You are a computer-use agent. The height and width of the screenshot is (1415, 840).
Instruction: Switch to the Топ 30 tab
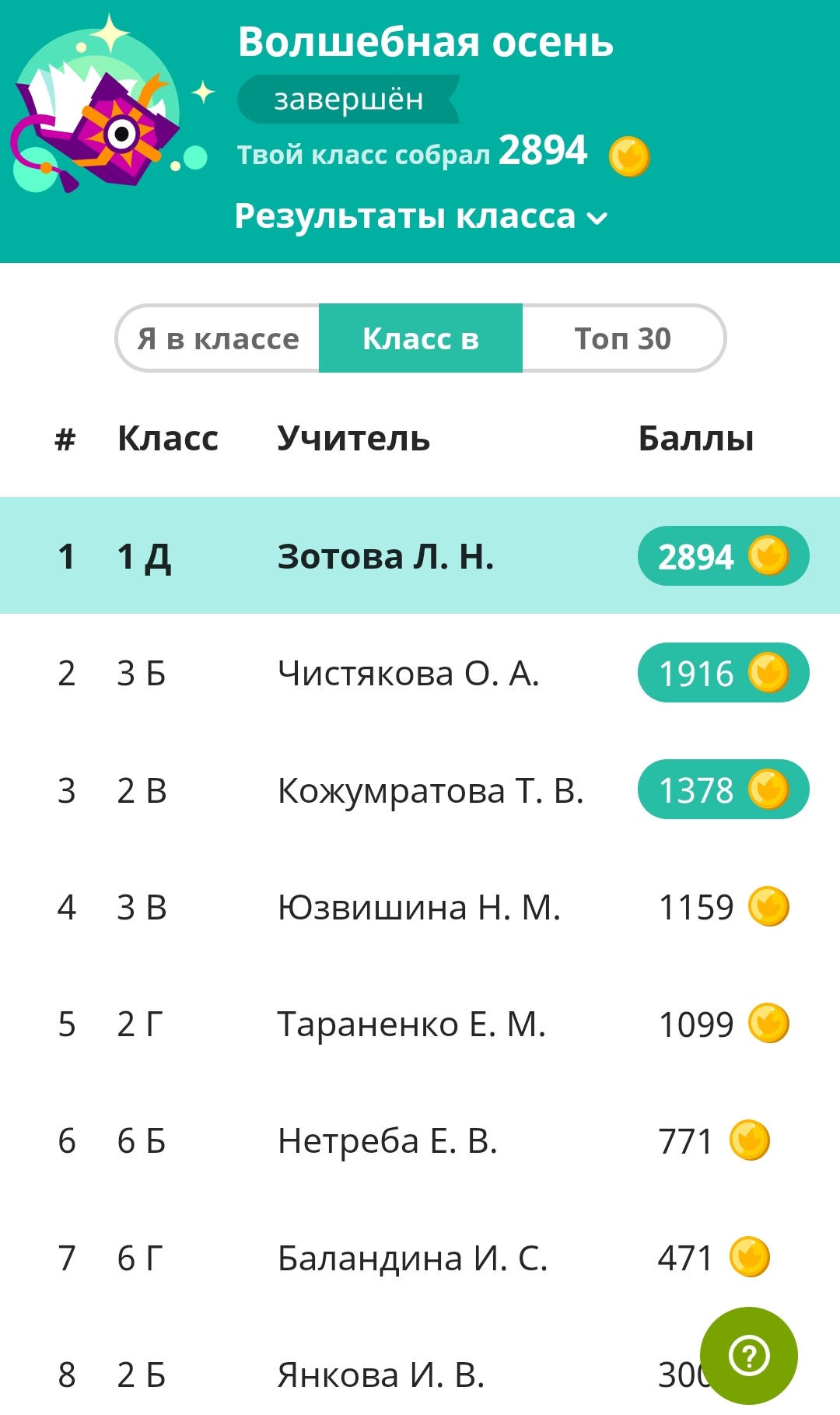(624, 338)
